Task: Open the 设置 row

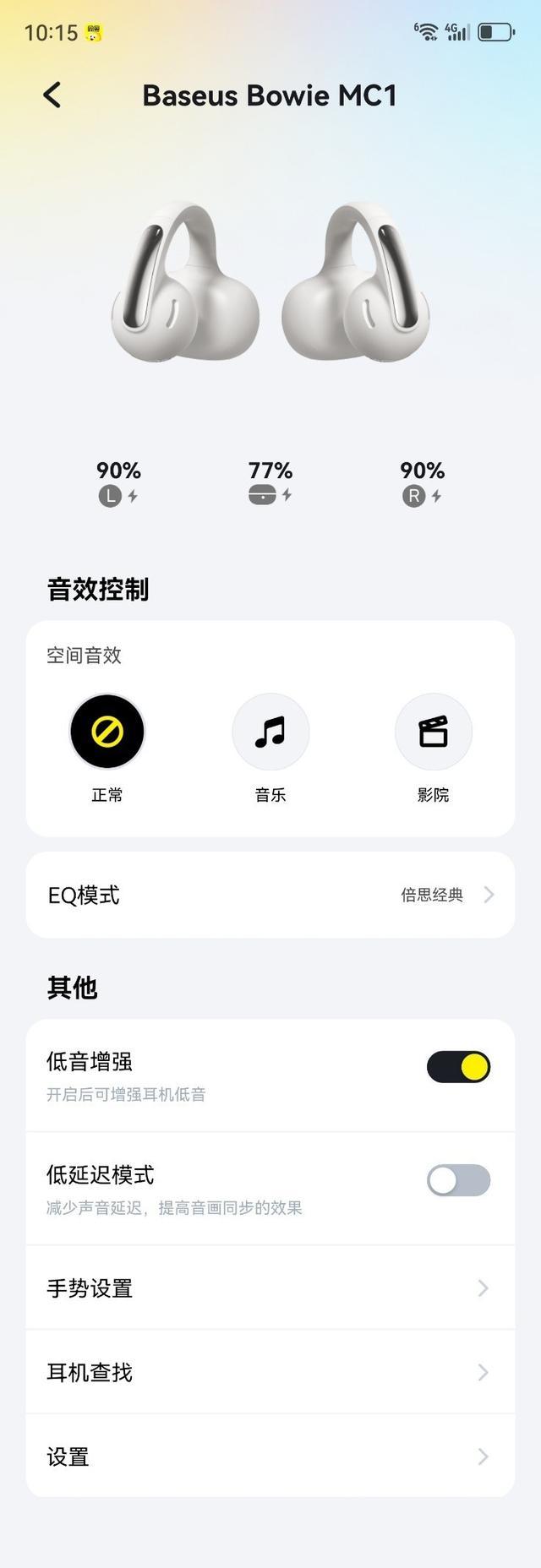Action: point(270,1456)
